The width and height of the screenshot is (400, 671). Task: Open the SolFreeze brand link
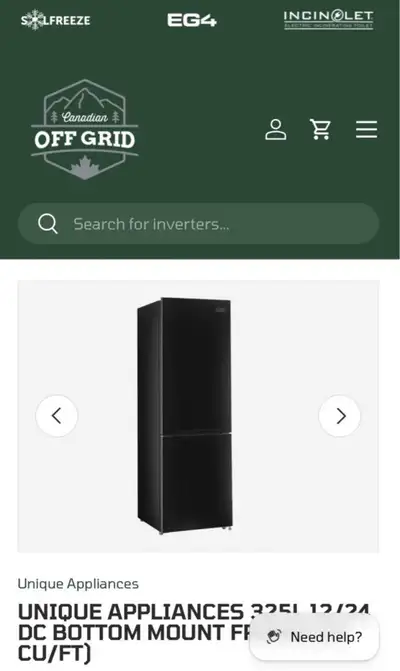[x=56, y=20]
